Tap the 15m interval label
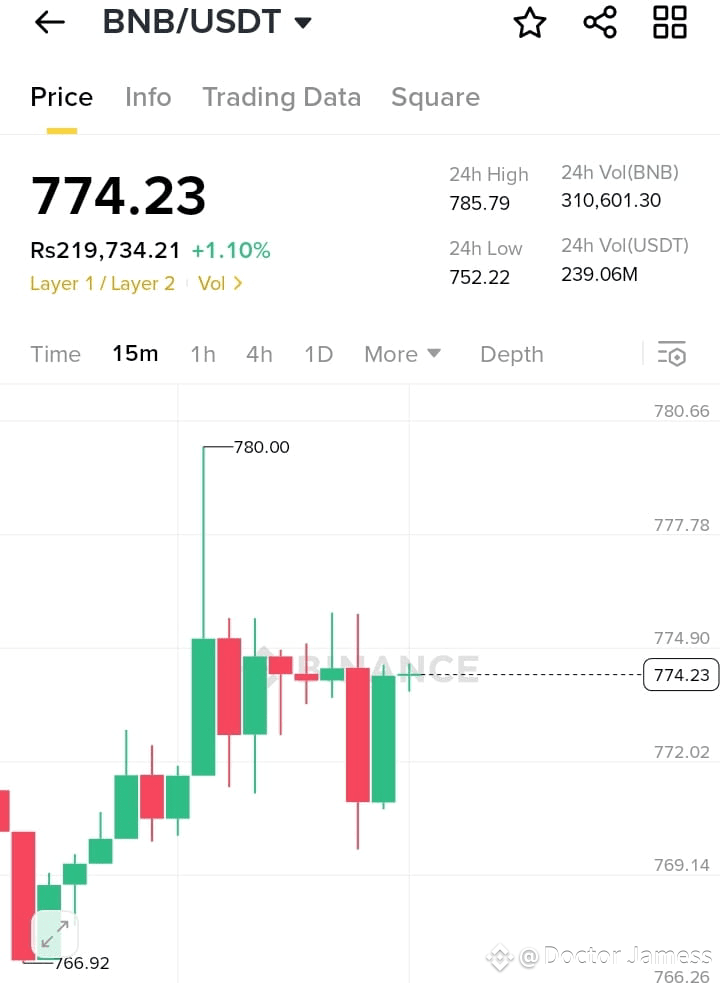Image resolution: width=720 pixels, height=983 pixels. pyautogui.click(x=135, y=354)
